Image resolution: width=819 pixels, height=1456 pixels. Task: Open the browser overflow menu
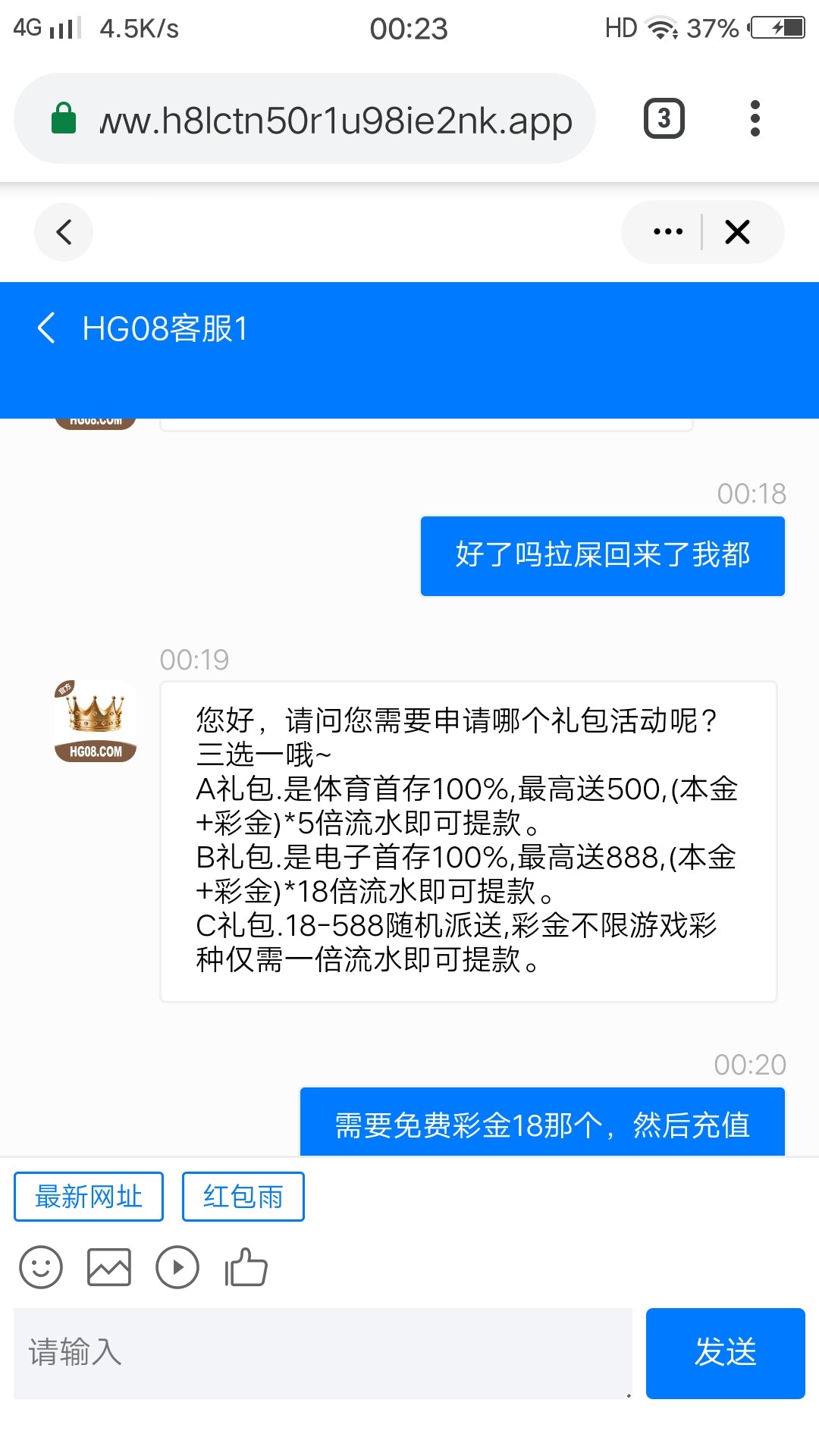click(755, 118)
